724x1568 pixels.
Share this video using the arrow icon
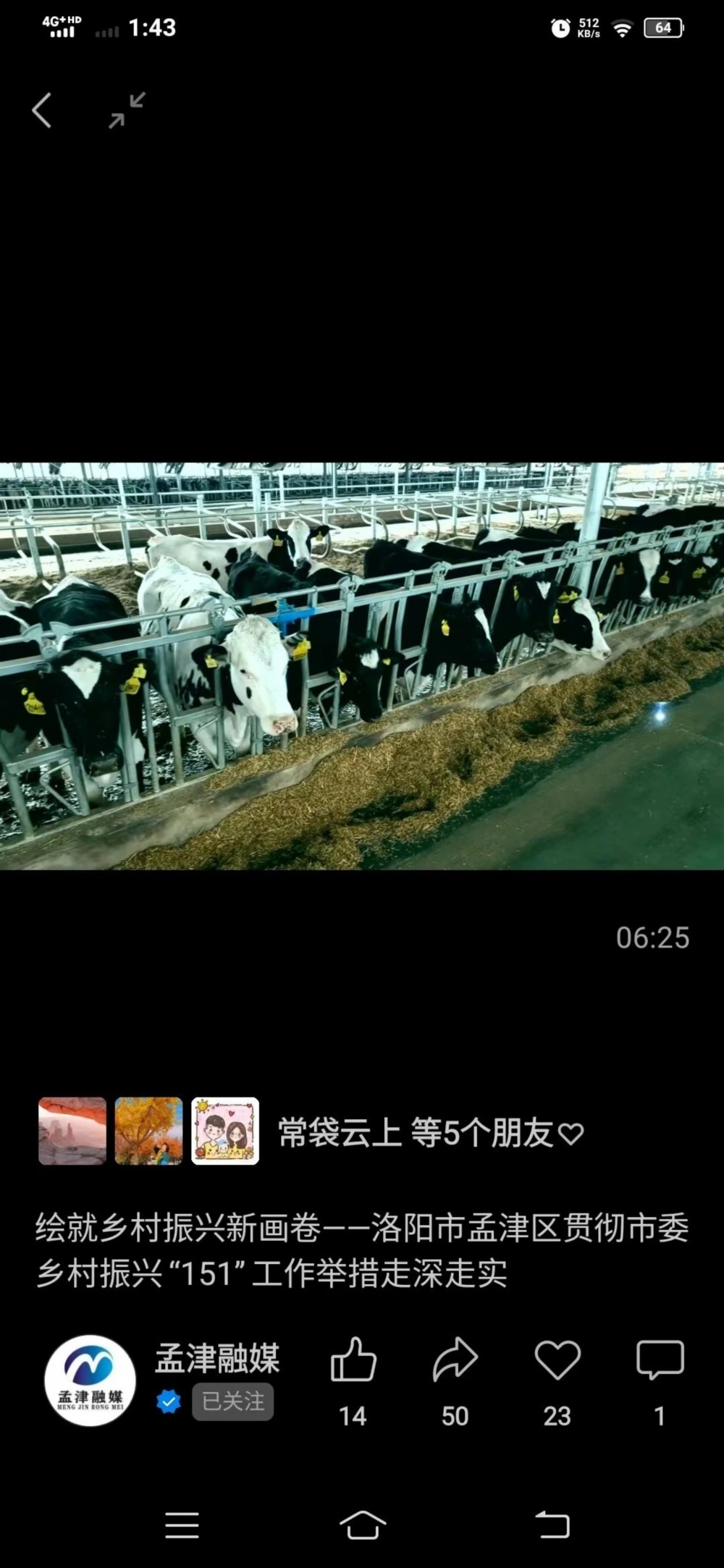pyautogui.click(x=455, y=1360)
